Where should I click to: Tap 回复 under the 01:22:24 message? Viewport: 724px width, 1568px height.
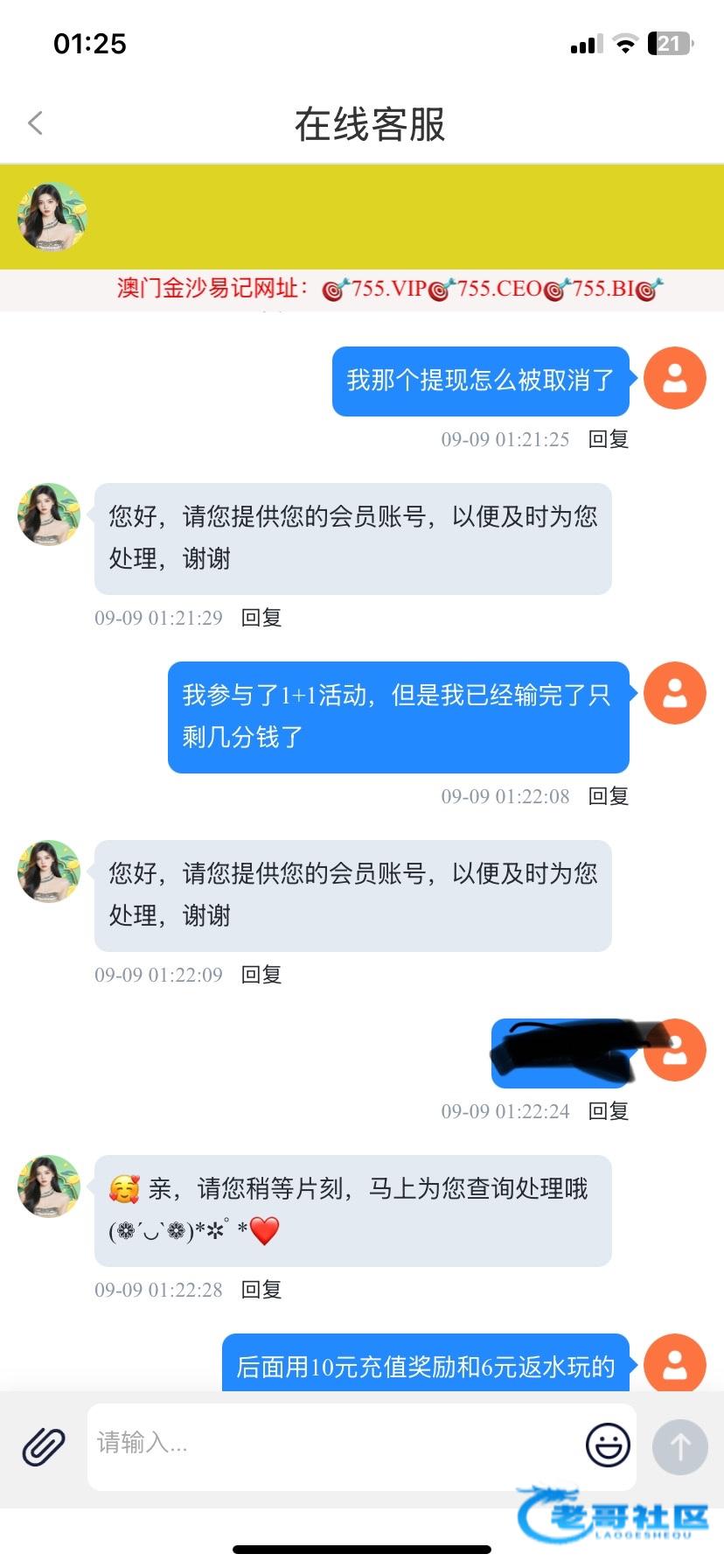[x=609, y=1111]
